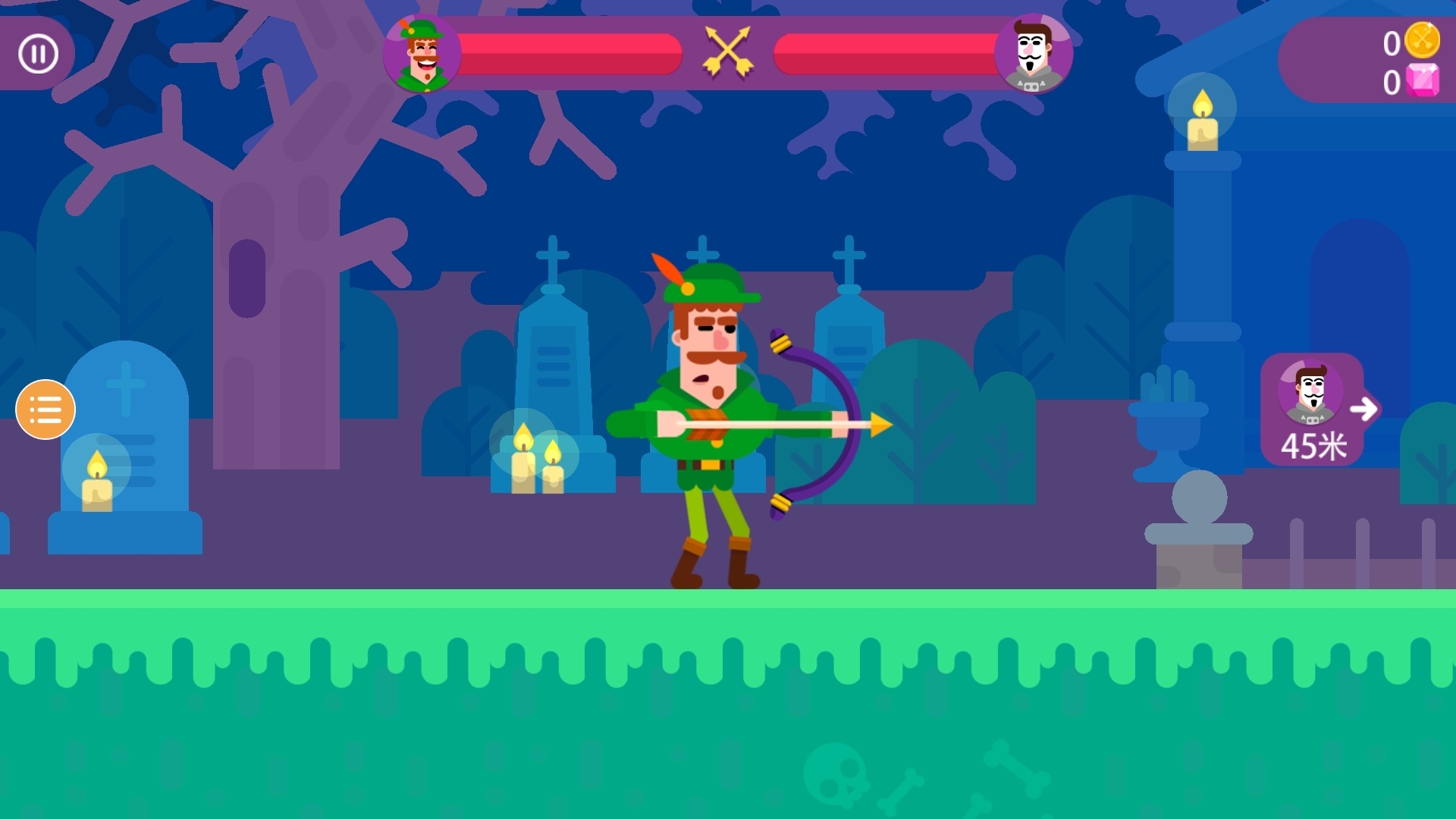
Task: Open the orange list menu button
Action: [45, 409]
